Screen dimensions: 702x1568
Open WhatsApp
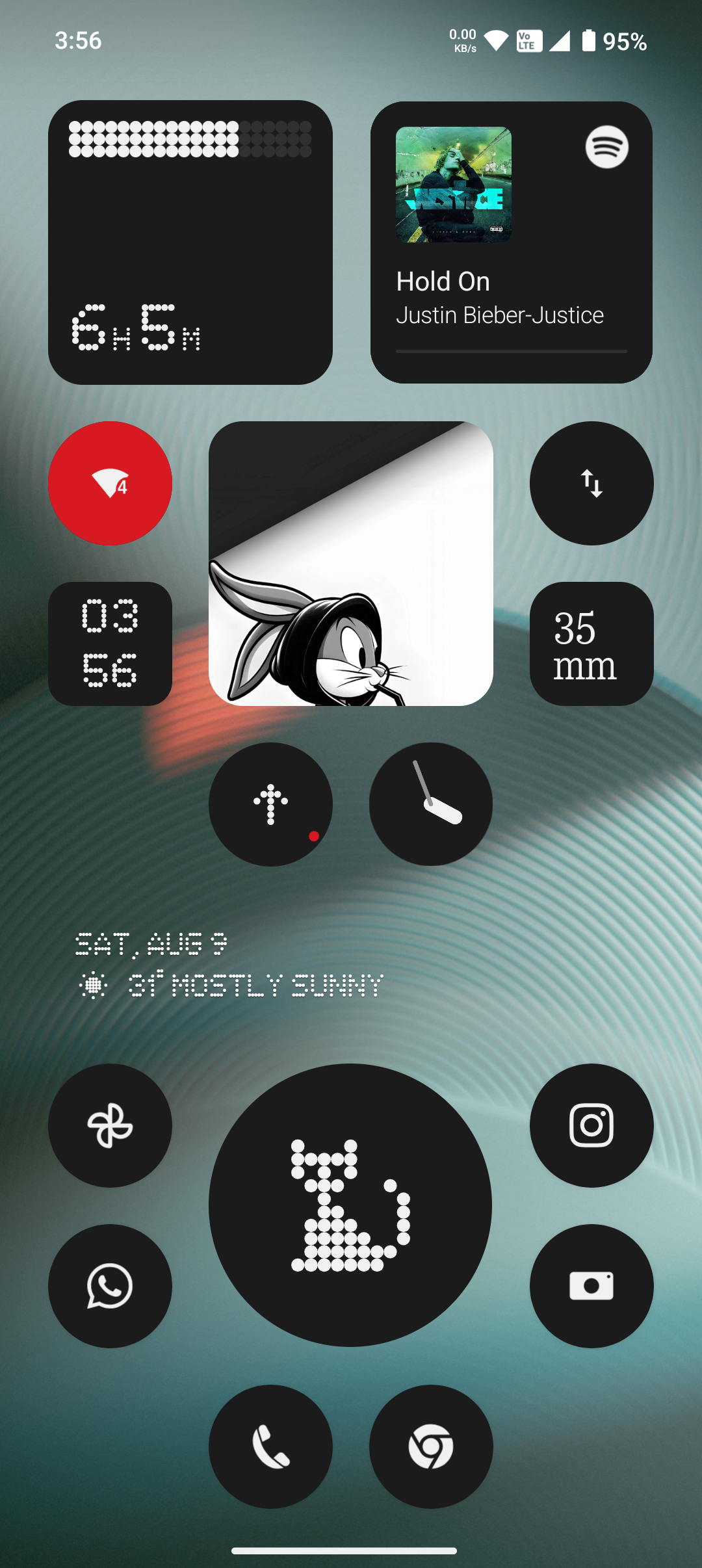[110, 1286]
